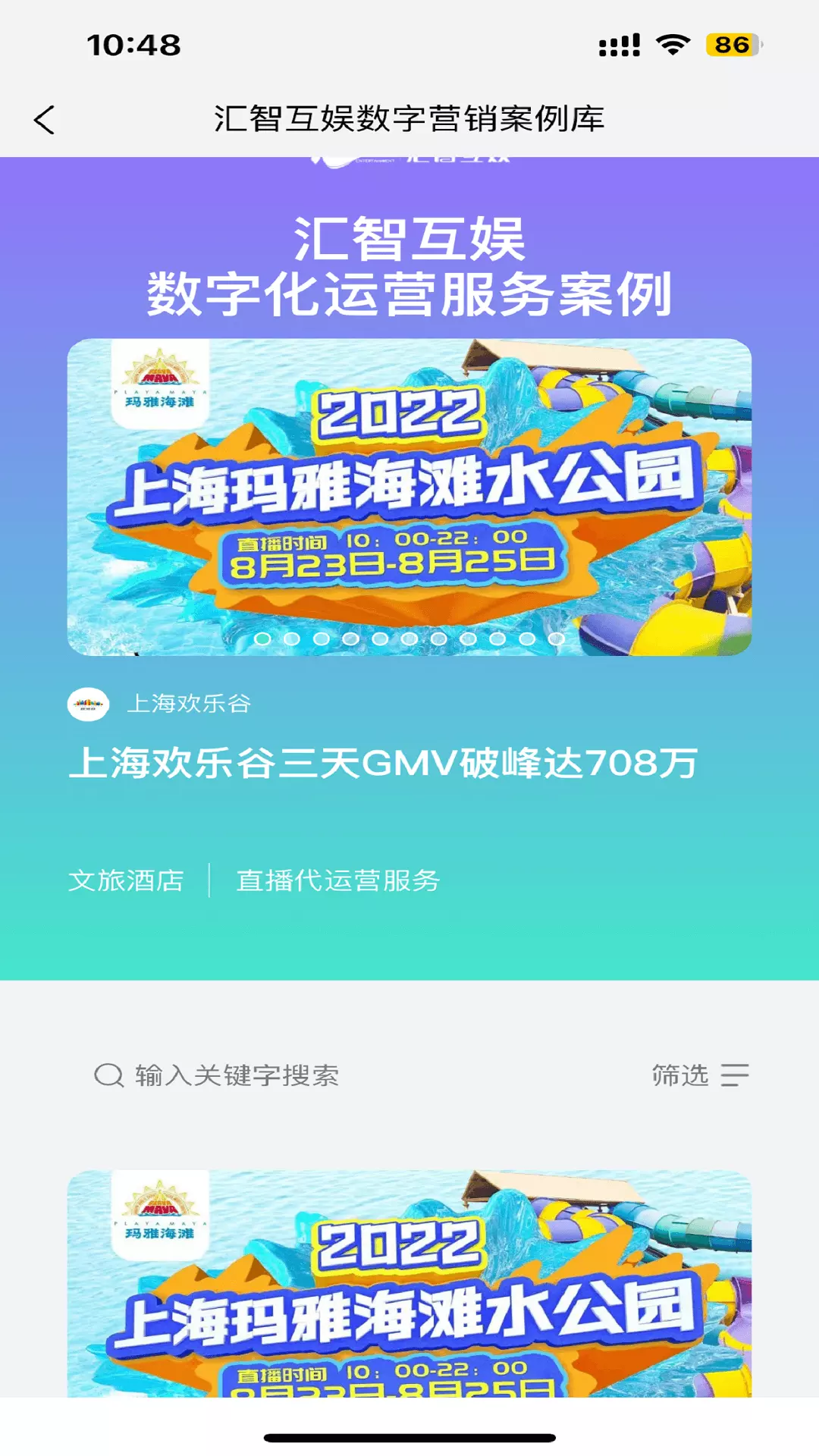The image size is (819, 1456).
Task: Select the first carousel page dot
Action: (262, 639)
